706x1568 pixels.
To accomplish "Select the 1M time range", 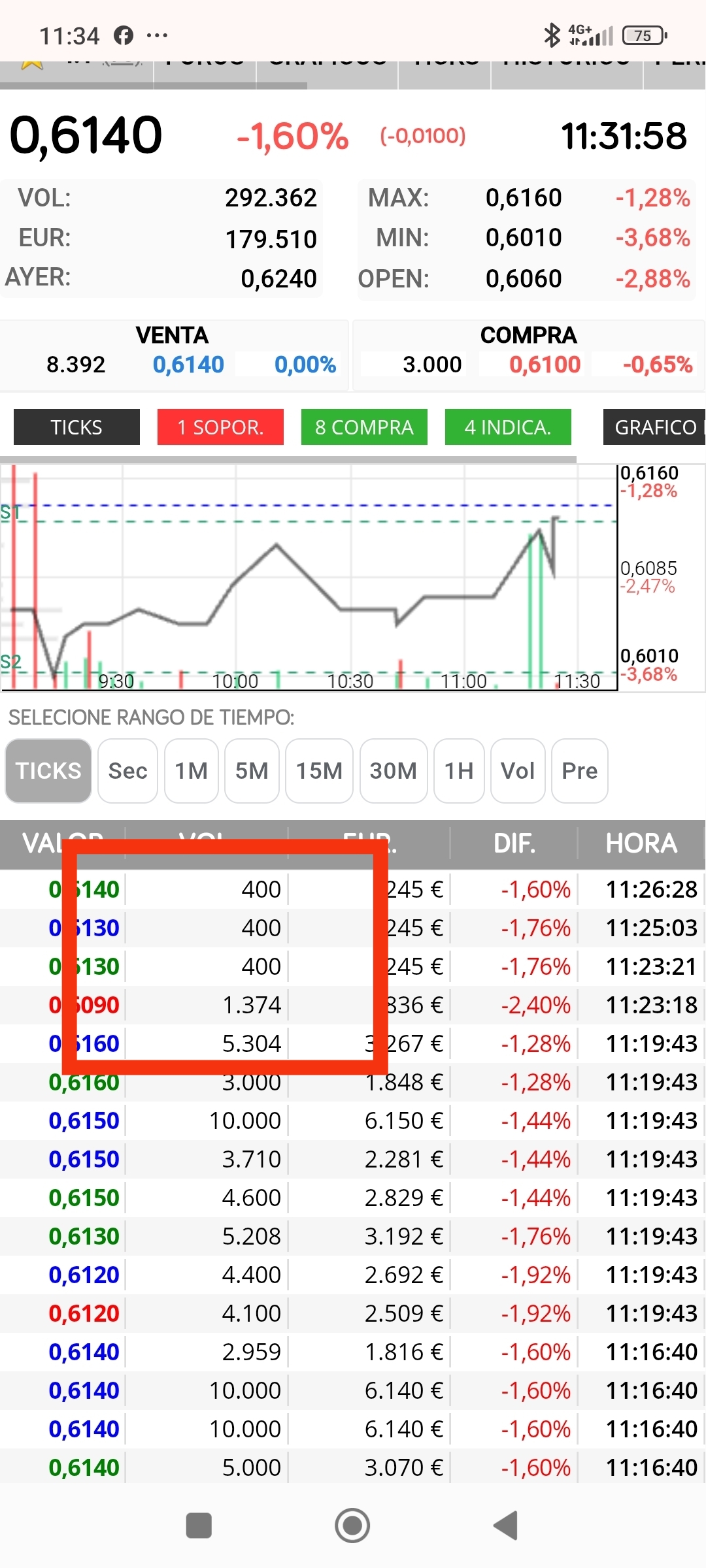I will coord(192,771).
